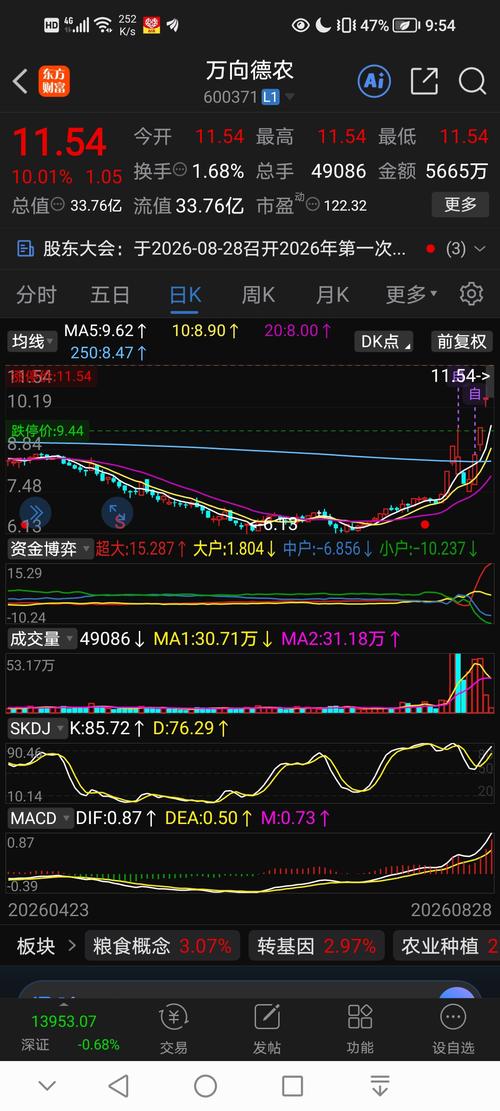Viewport: 500px width, 1111px height.
Task: Select the 周K chart tab
Action: (x=258, y=295)
